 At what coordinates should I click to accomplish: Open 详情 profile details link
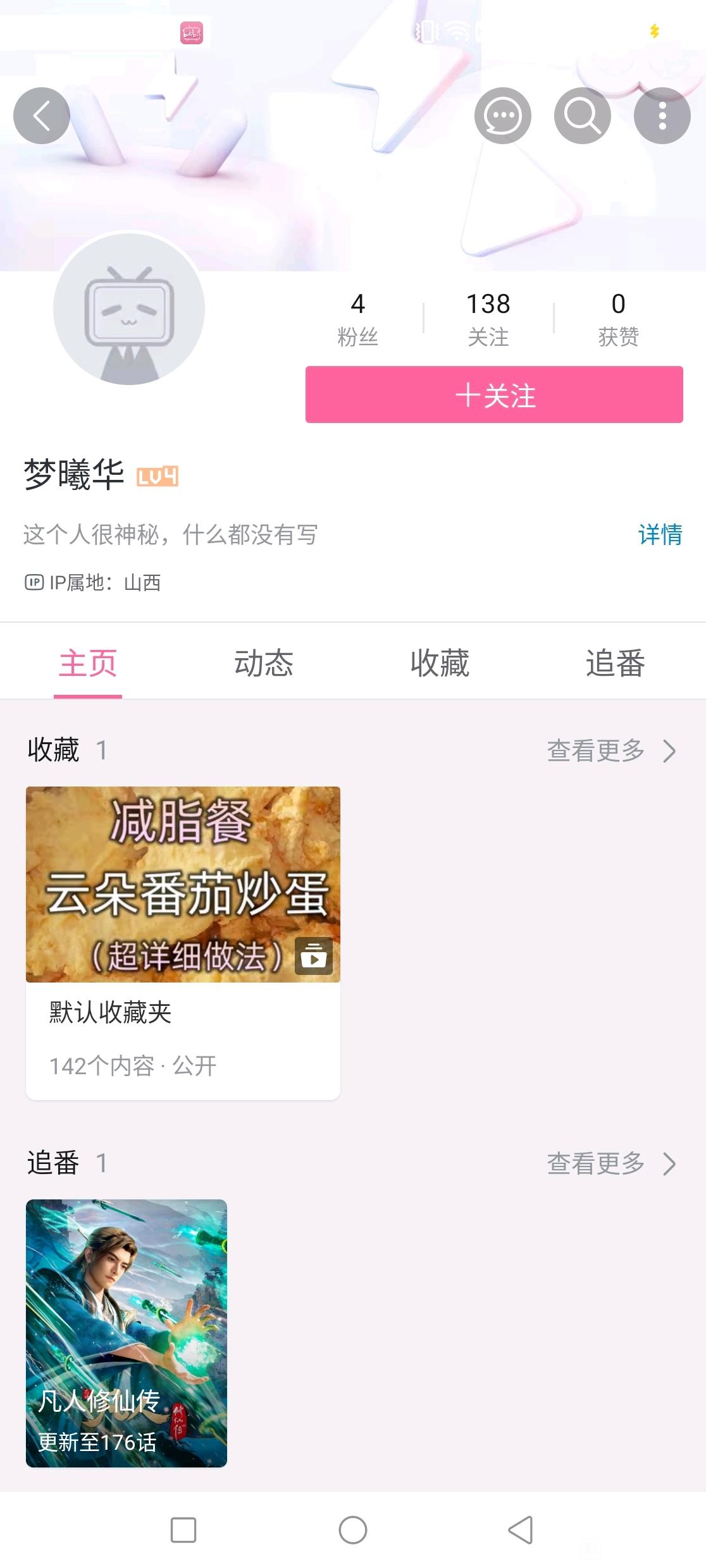click(660, 535)
